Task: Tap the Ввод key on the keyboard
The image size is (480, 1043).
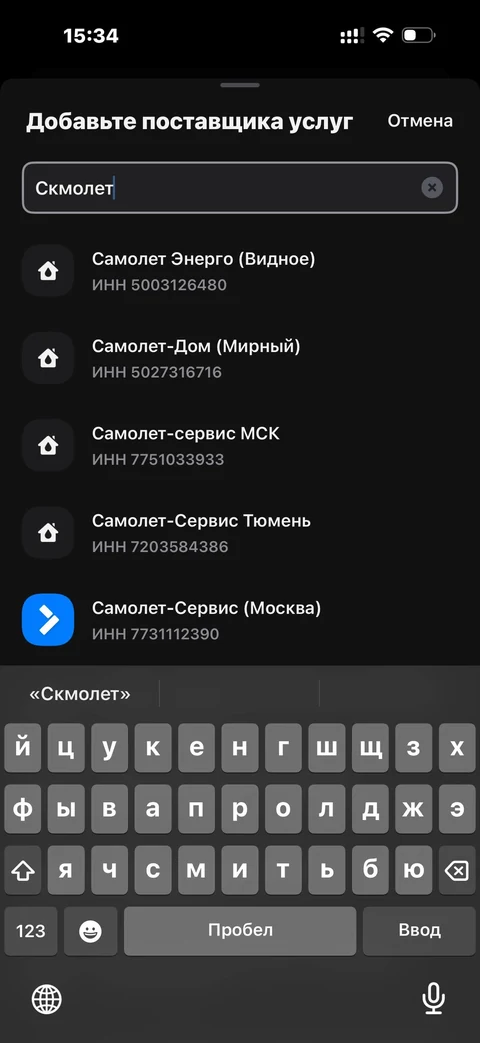Action: tap(420, 931)
